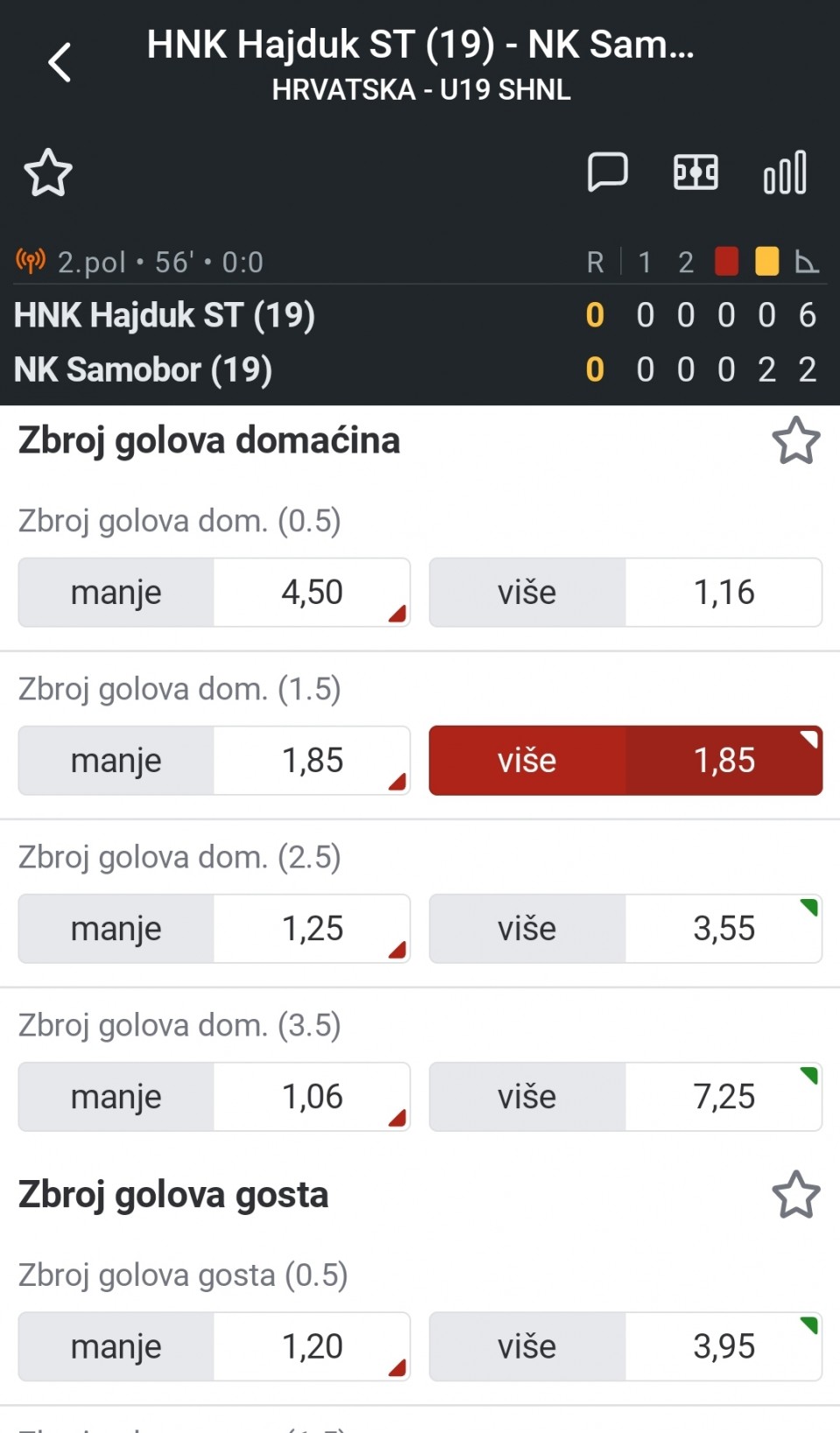Select manje 1,20 for away goals 0.5
The width and height of the screenshot is (840, 1433).
pyautogui.click(x=214, y=1346)
